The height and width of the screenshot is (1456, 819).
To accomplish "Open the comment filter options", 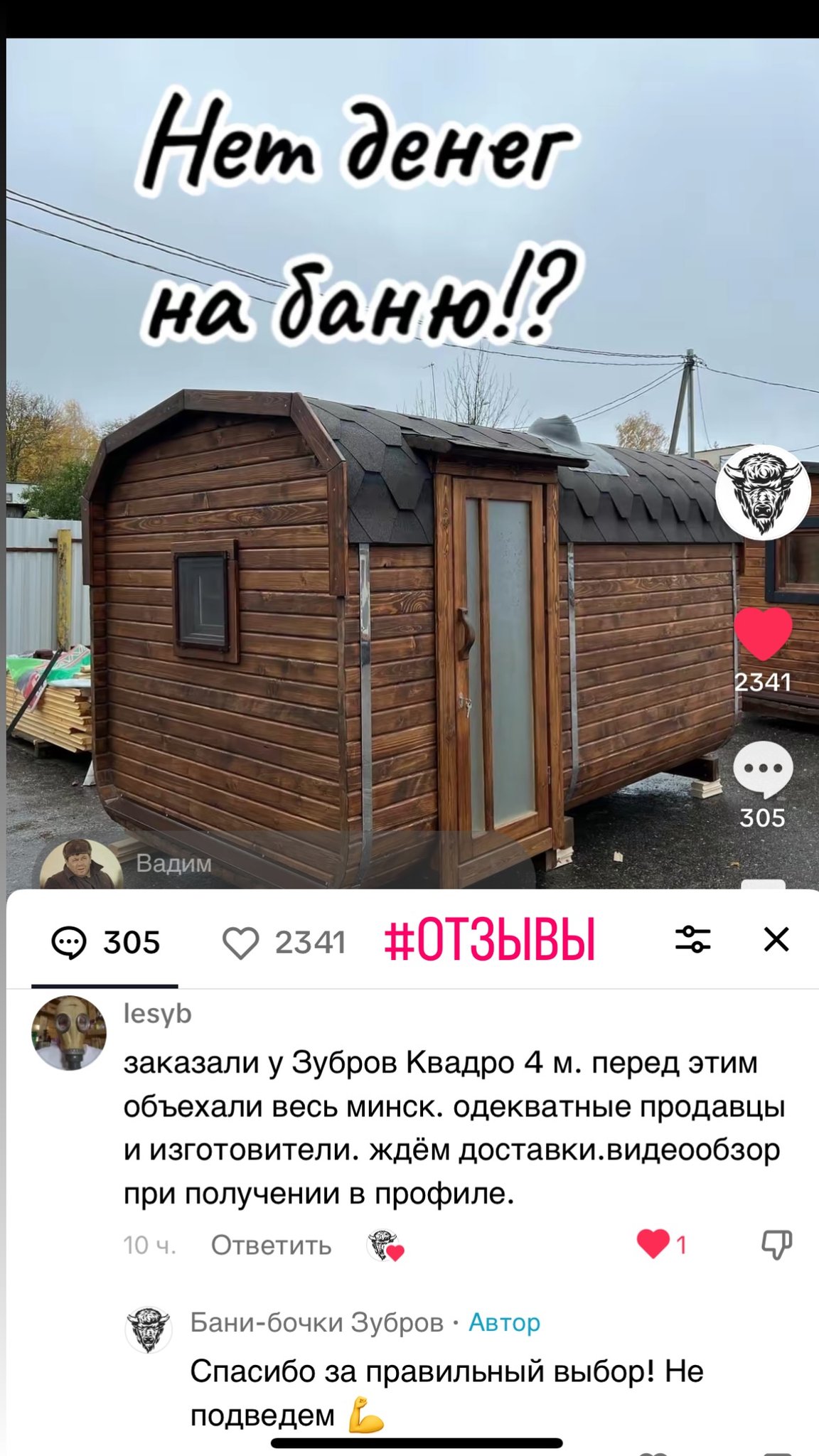I will [693, 939].
